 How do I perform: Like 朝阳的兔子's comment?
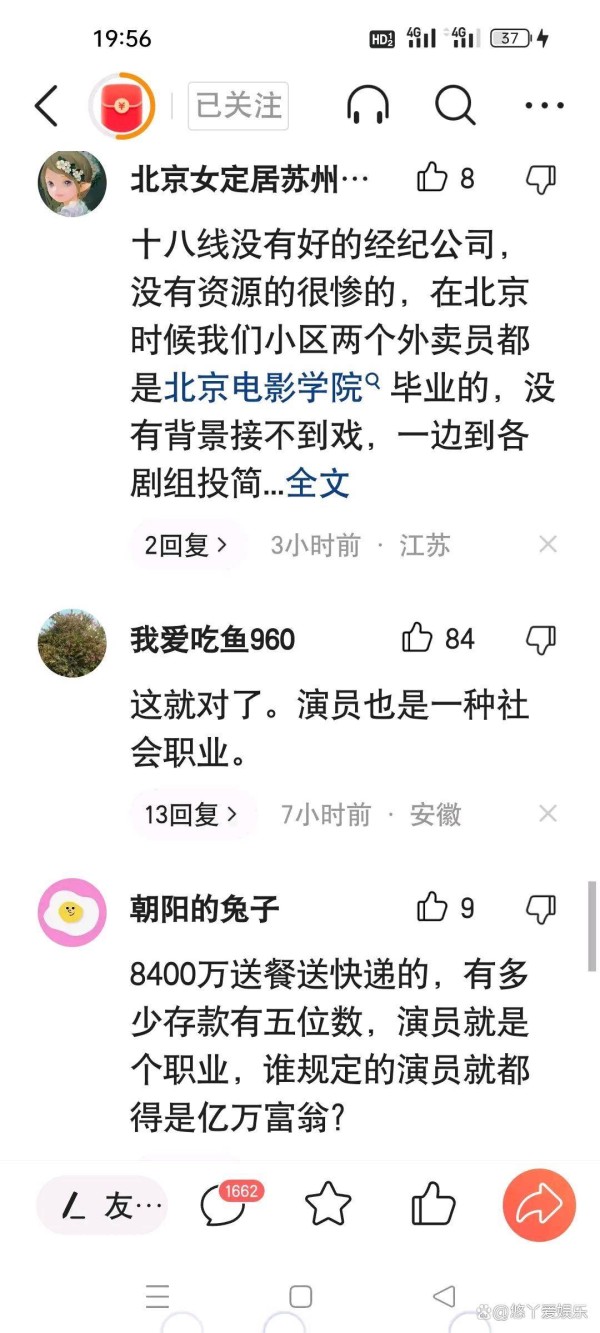[432, 907]
